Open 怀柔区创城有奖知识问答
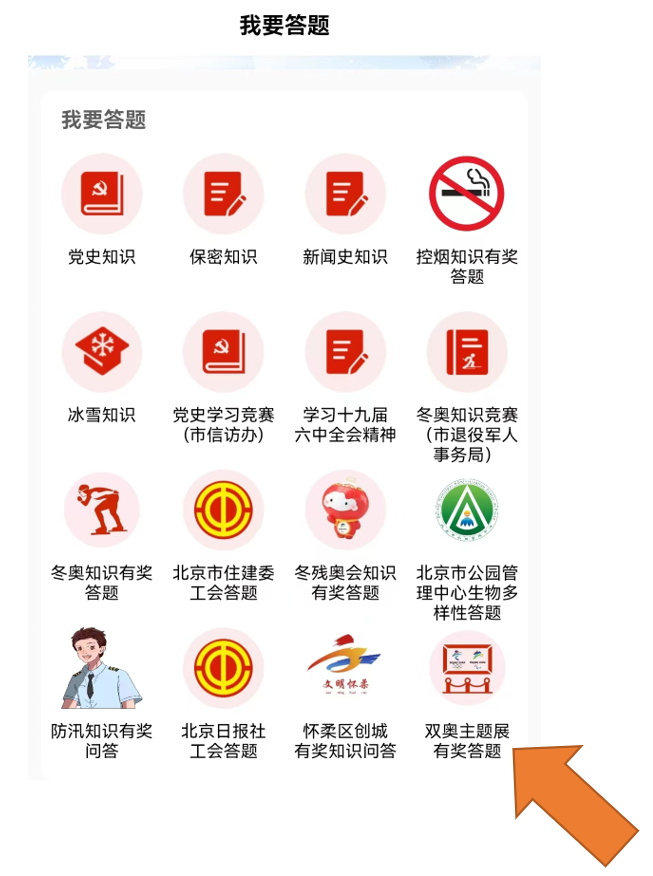653x876 pixels. (x=345, y=669)
